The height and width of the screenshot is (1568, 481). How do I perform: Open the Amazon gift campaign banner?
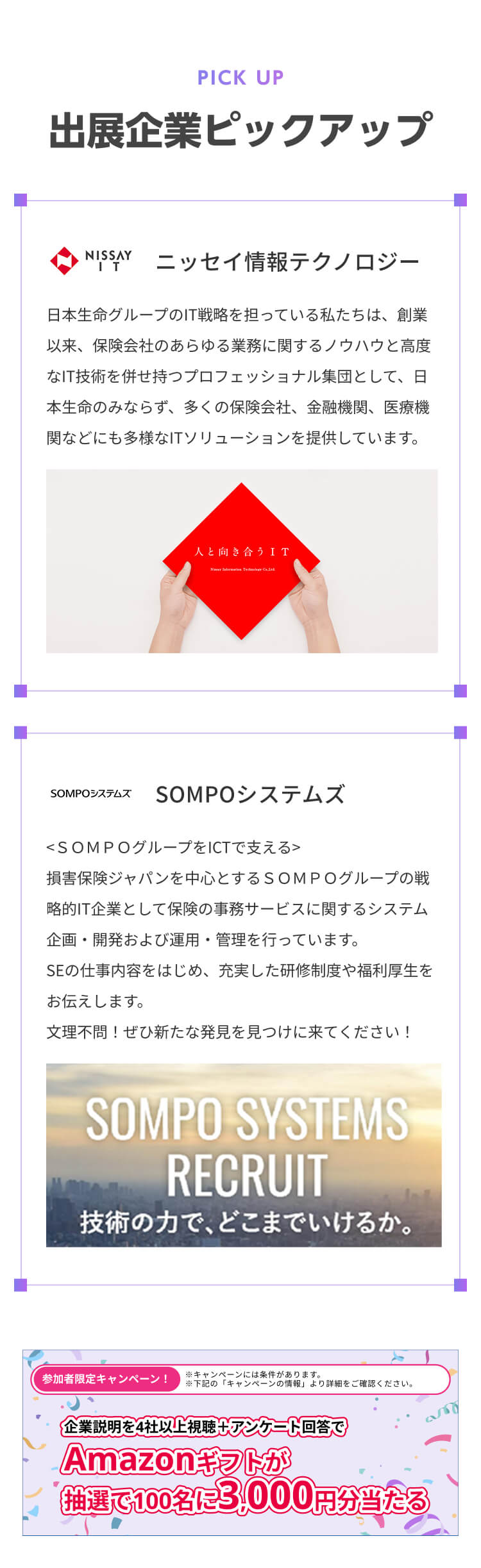coord(240,1442)
